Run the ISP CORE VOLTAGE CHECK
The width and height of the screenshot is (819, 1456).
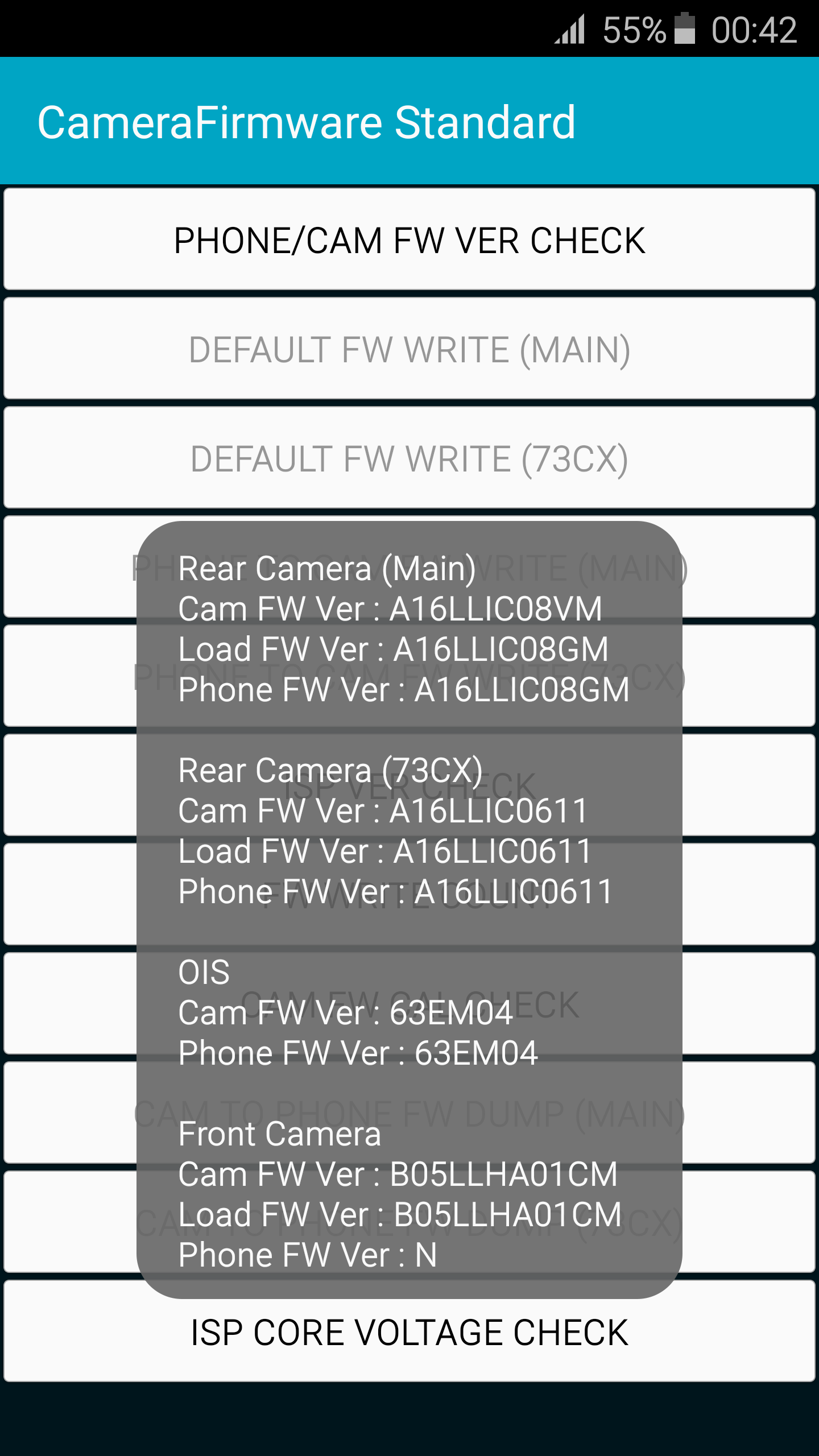(409, 1331)
